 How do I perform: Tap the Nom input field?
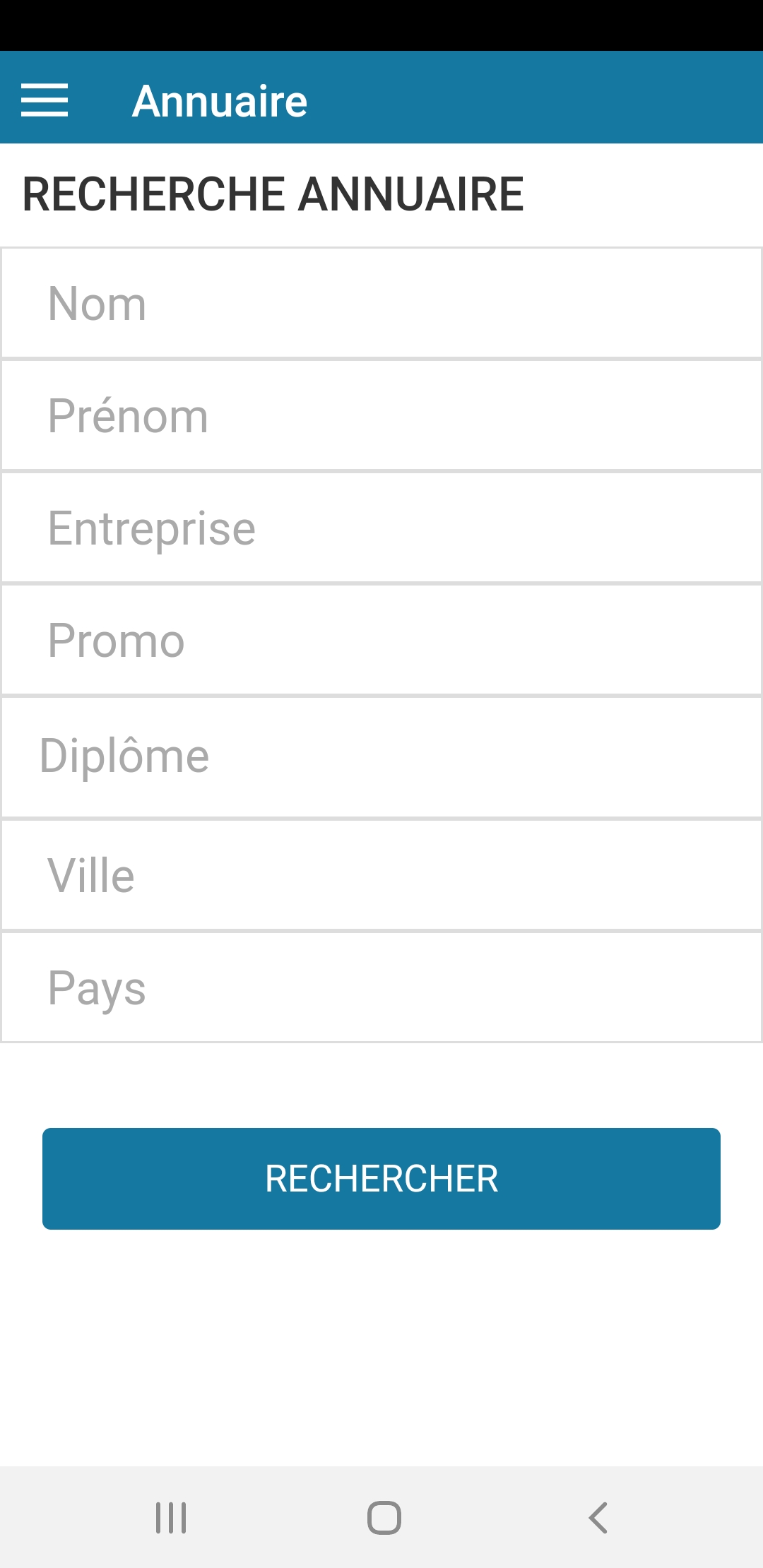(x=381, y=303)
